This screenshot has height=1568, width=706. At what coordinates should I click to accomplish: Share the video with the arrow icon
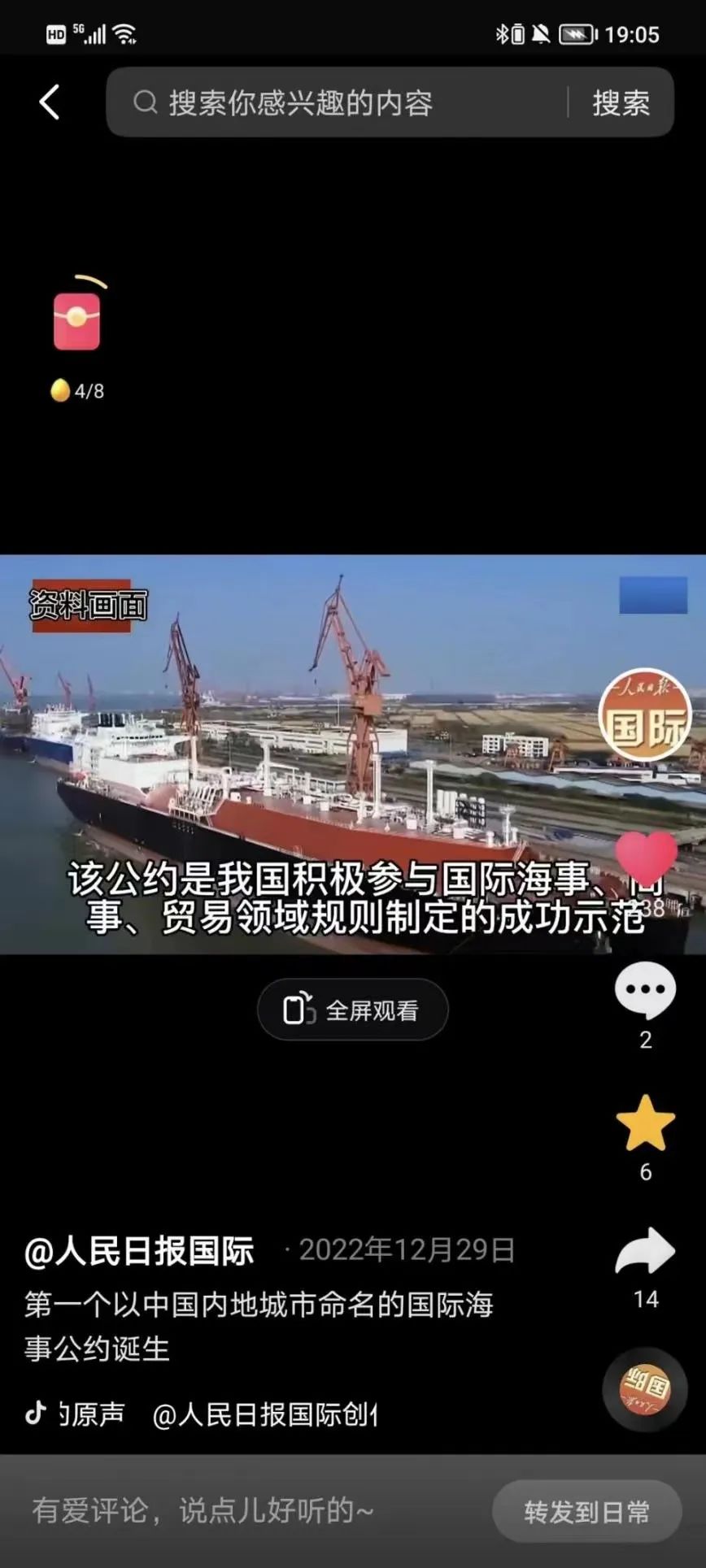tap(645, 1252)
